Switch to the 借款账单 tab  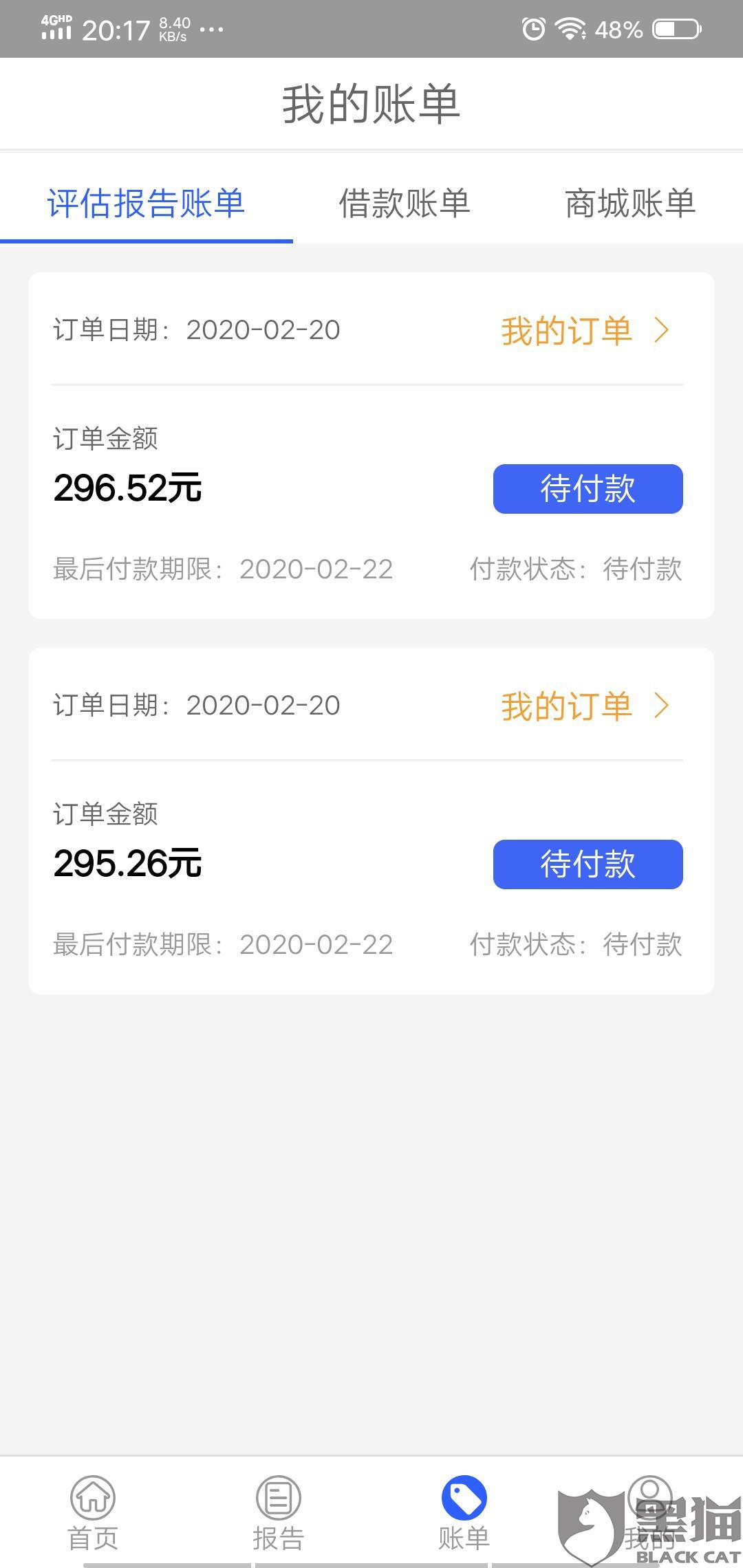pyautogui.click(x=405, y=204)
